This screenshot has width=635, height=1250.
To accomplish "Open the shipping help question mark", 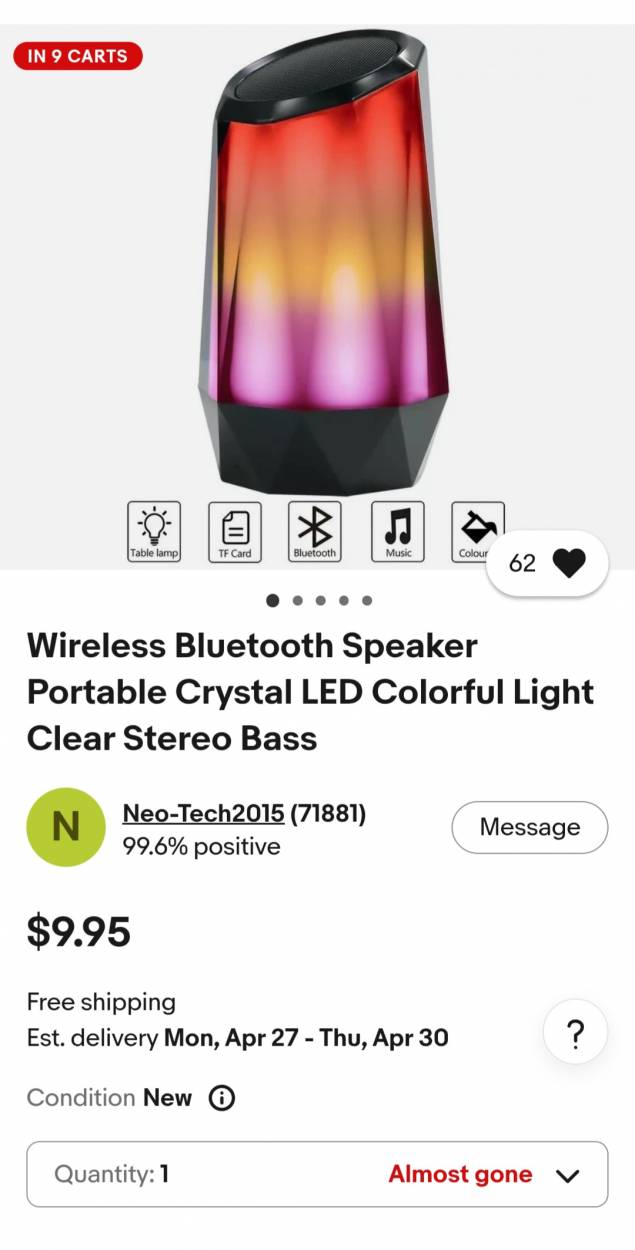I will [x=575, y=1035].
